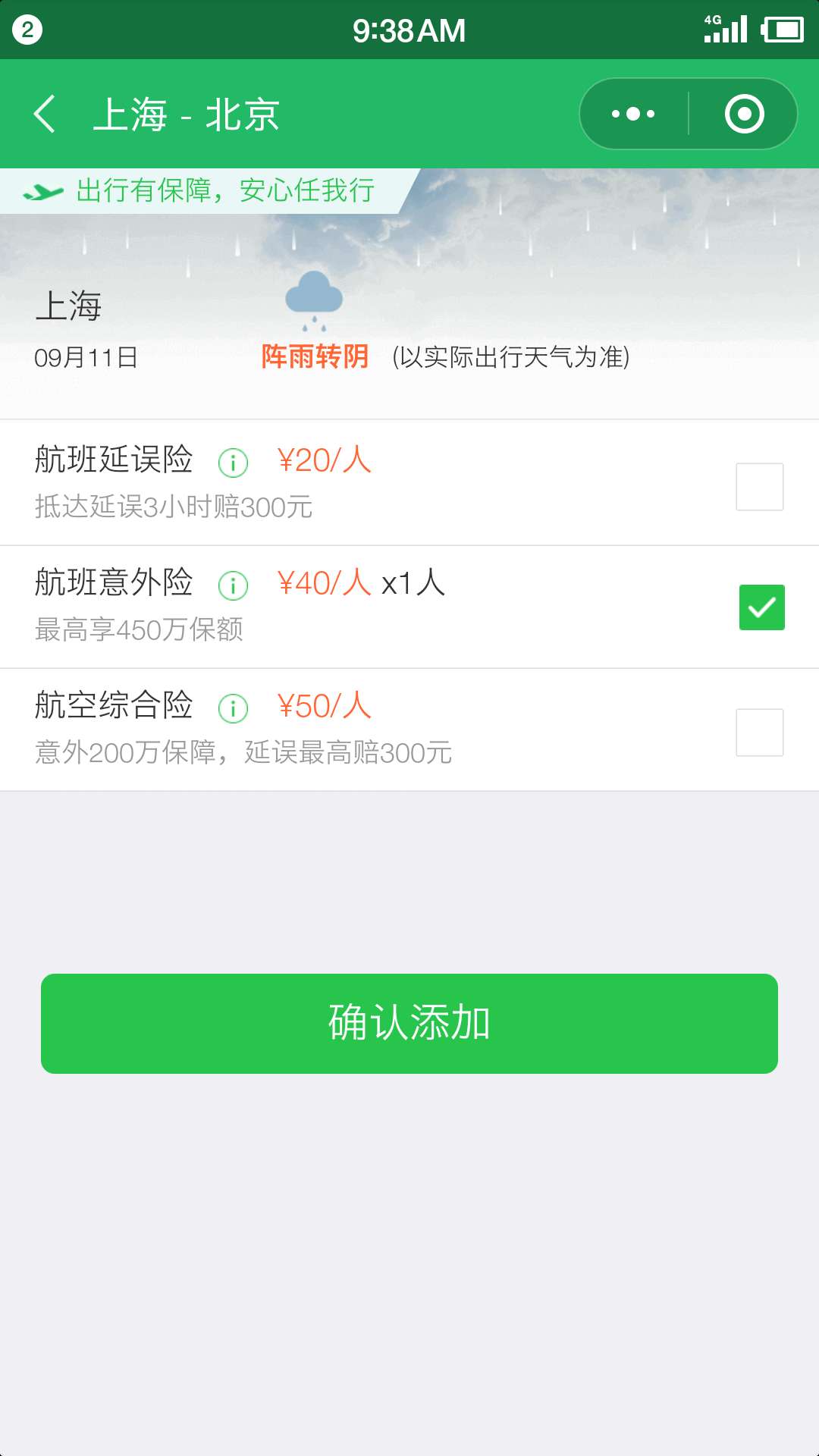The width and height of the screenshot is (819, 1456).
Task: View info about 航班意外险
Action: point(233,585)
